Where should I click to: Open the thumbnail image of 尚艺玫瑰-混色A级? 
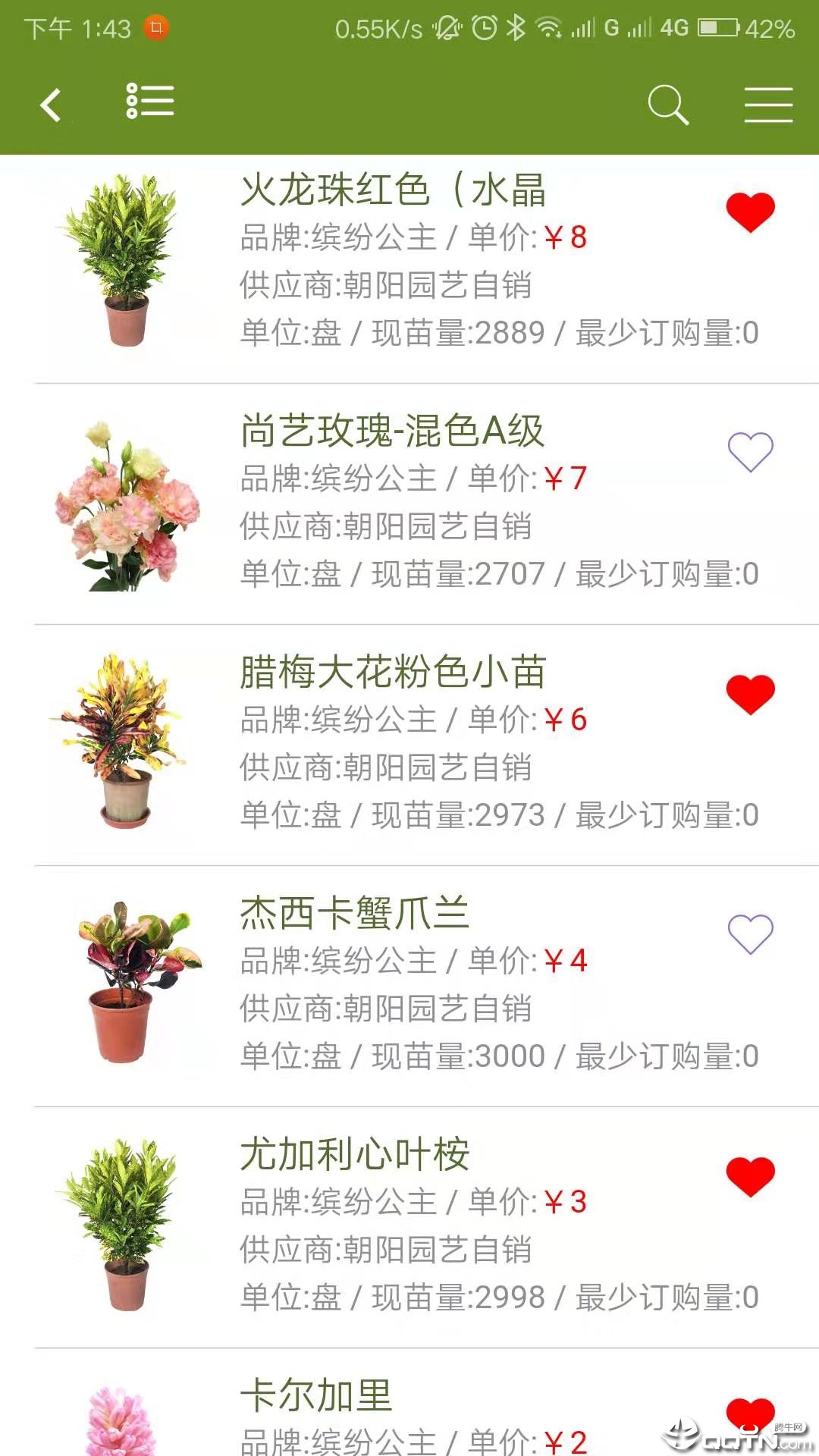(x=125, y=504)
